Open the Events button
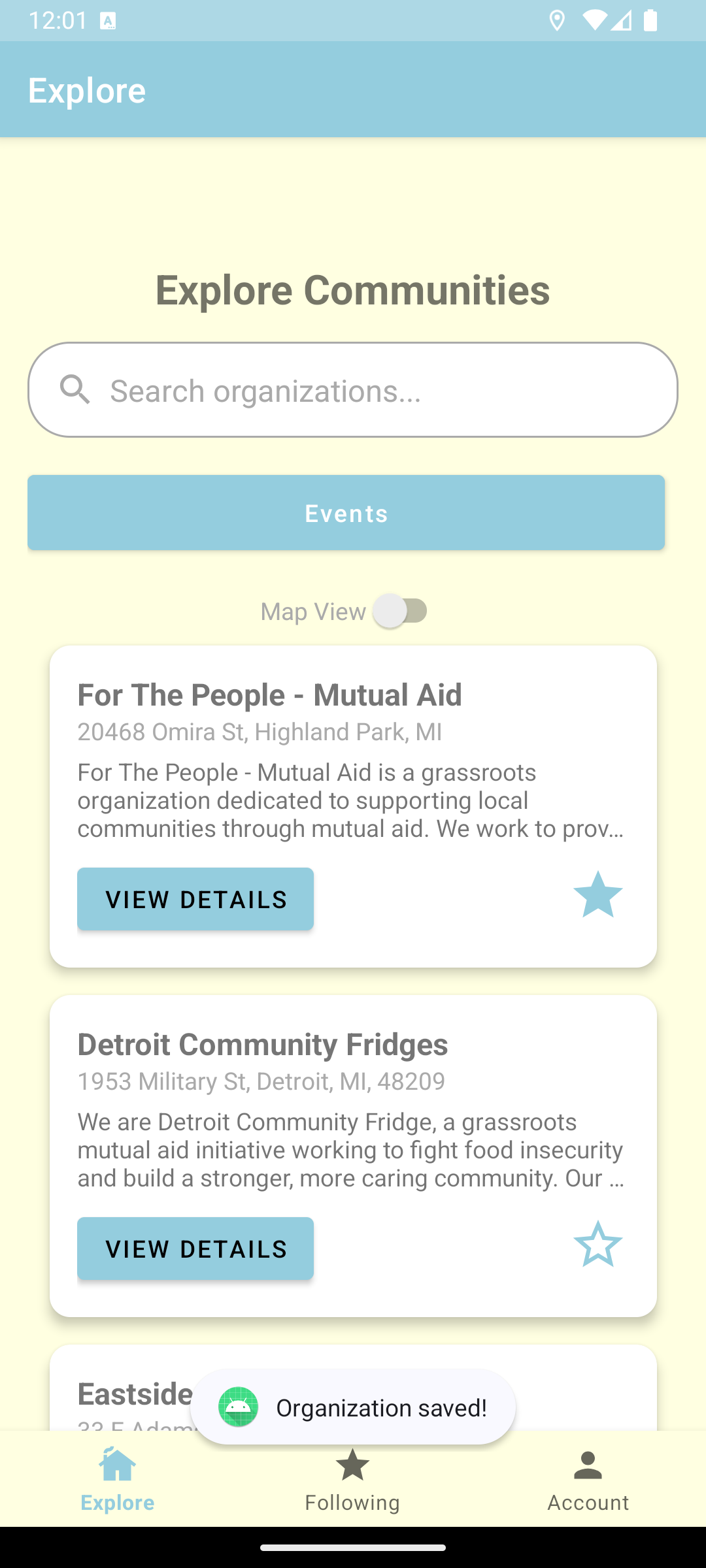This screenshot has width=706, height=1568. 346,513
